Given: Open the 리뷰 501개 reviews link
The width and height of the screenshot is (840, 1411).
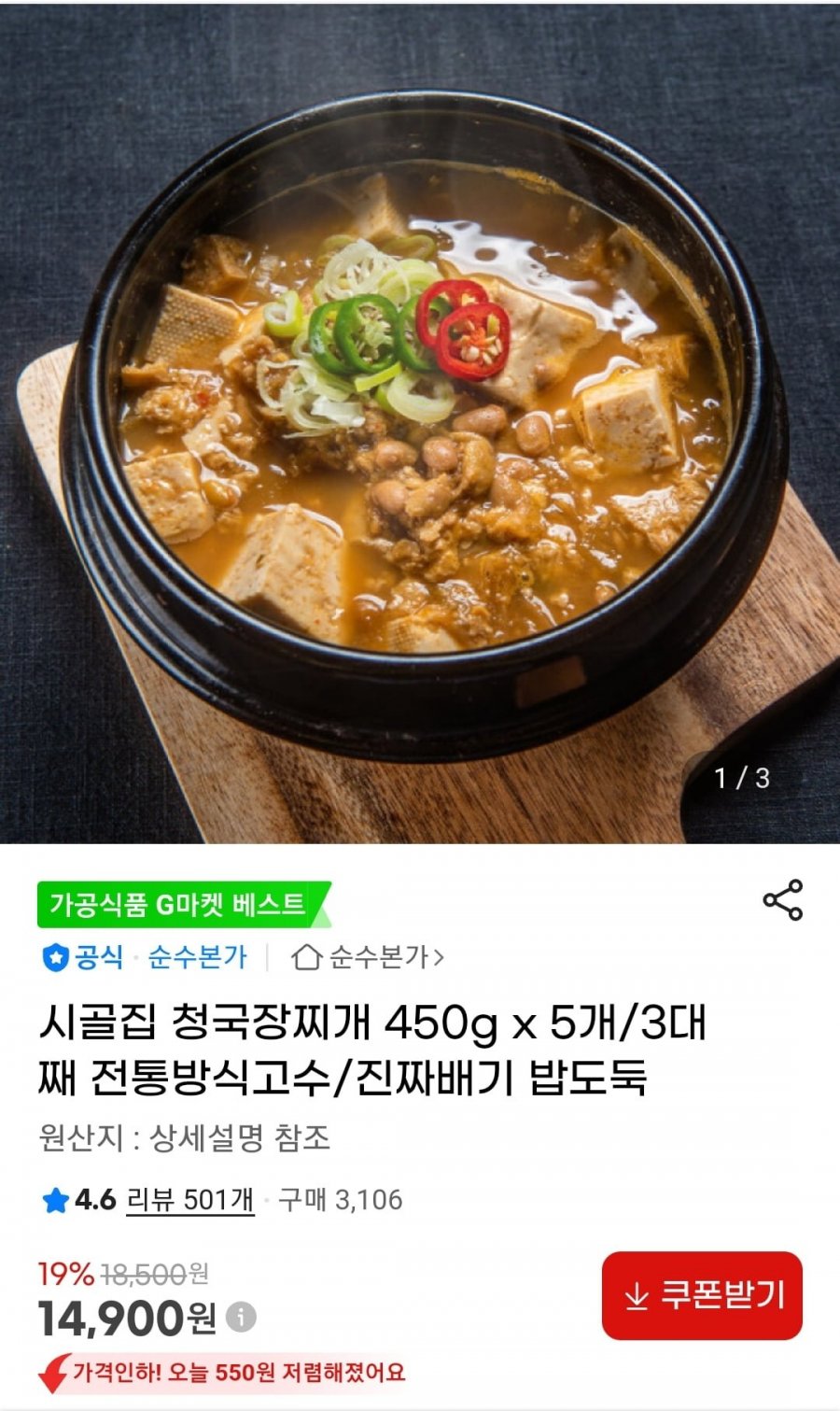Looking at the screenshot, I should point(189,1199).
